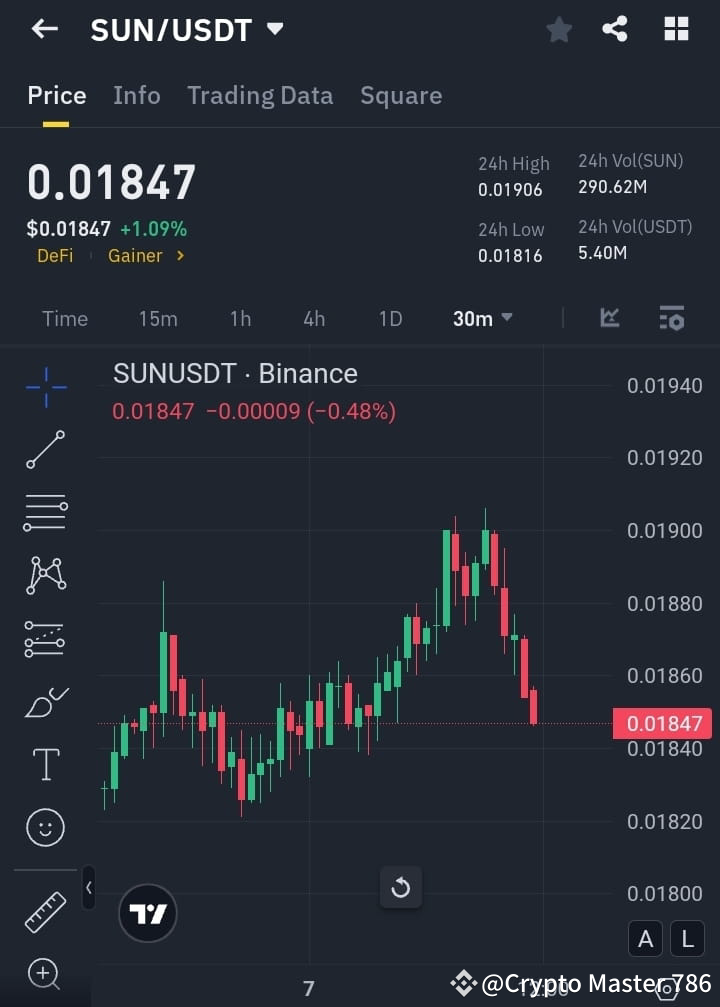The width and height of the screenshot is (720, 1007).
Task: Star SUN/USDT as favorite
Action: pyautogui.click(x=558, y=29)
